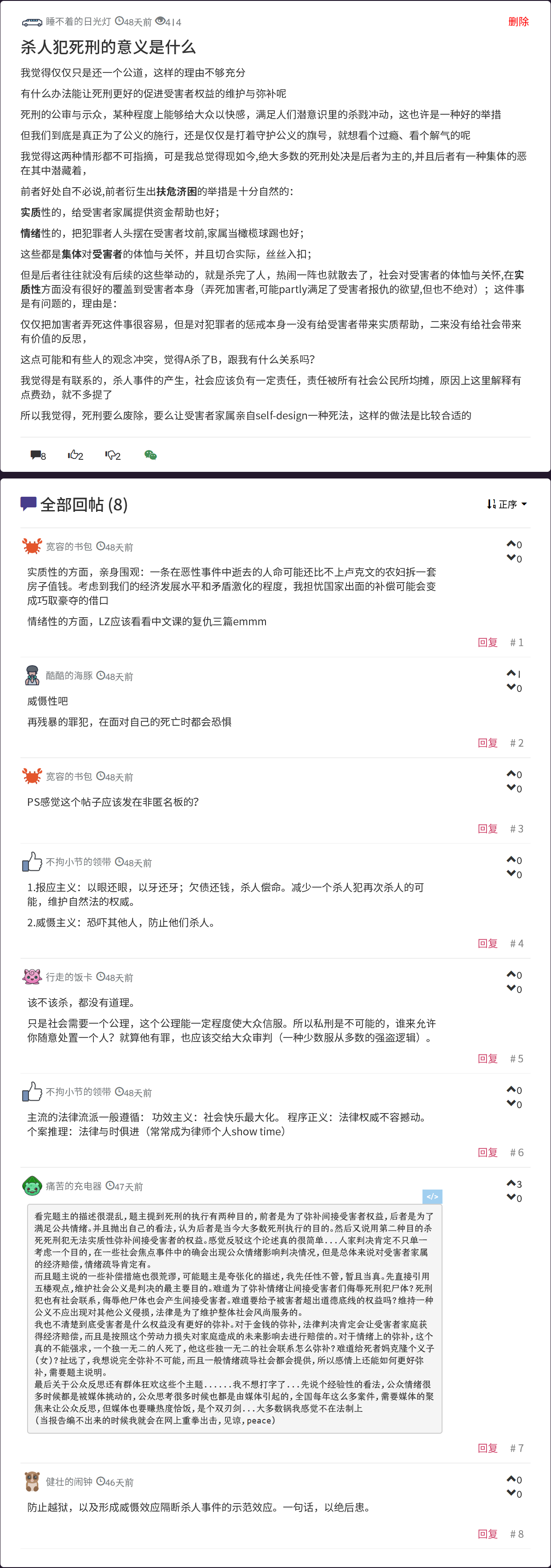
Task: Reply to comment #8 by 健壮的闹钟
Action: (487, 1534)
